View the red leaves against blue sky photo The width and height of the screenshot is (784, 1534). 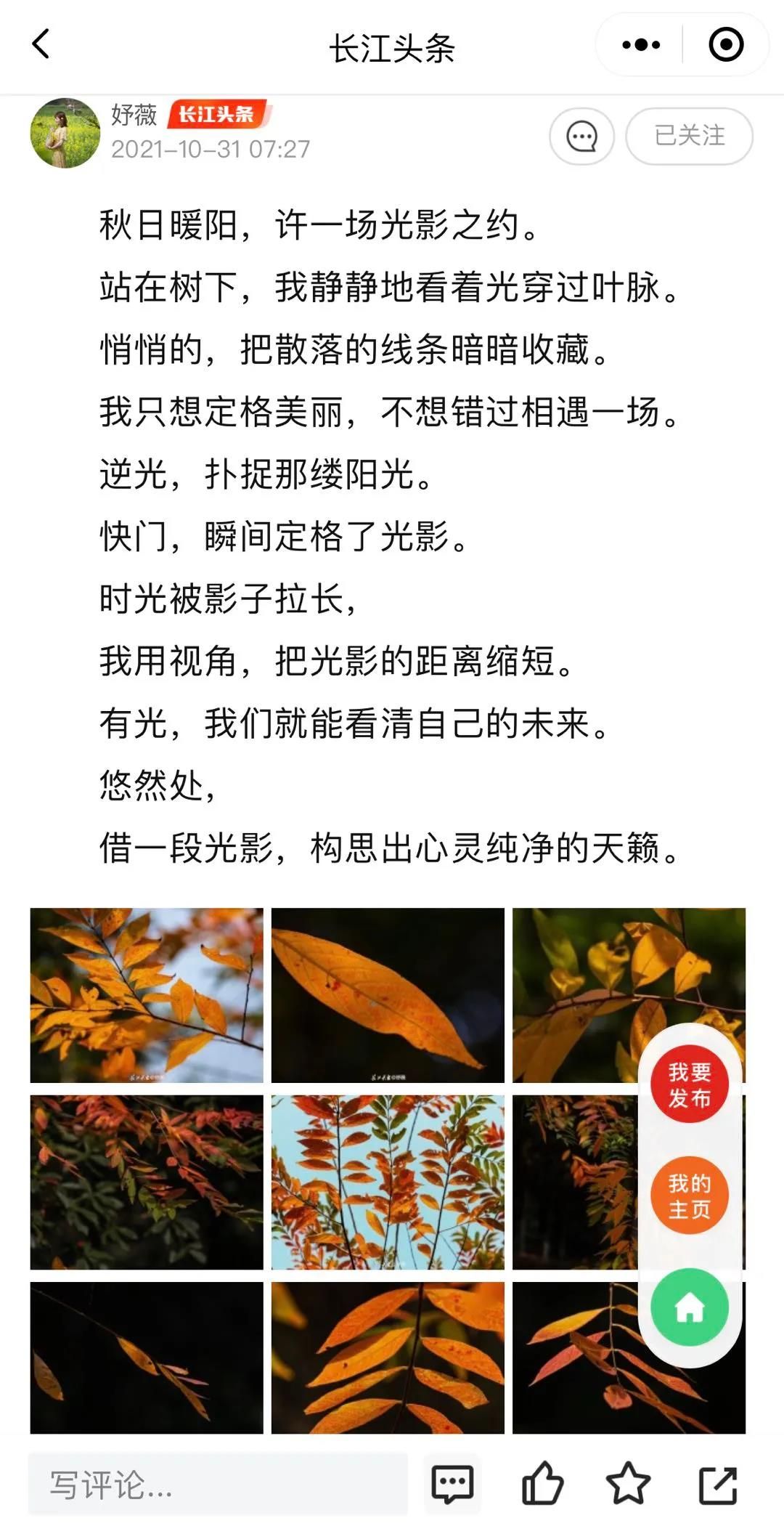coord(388,1182)
